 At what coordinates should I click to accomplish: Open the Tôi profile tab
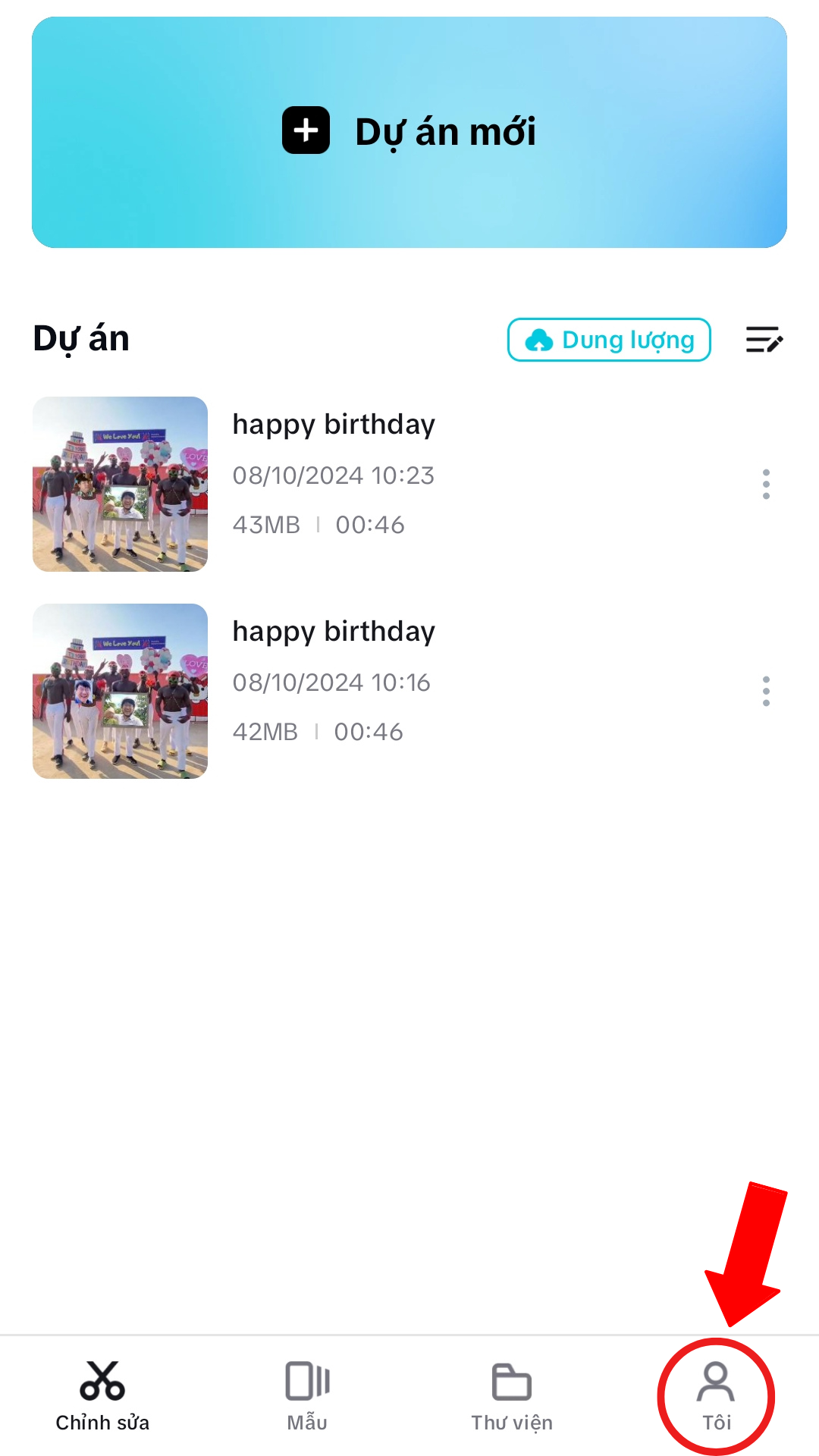[x=716, y=1396]
